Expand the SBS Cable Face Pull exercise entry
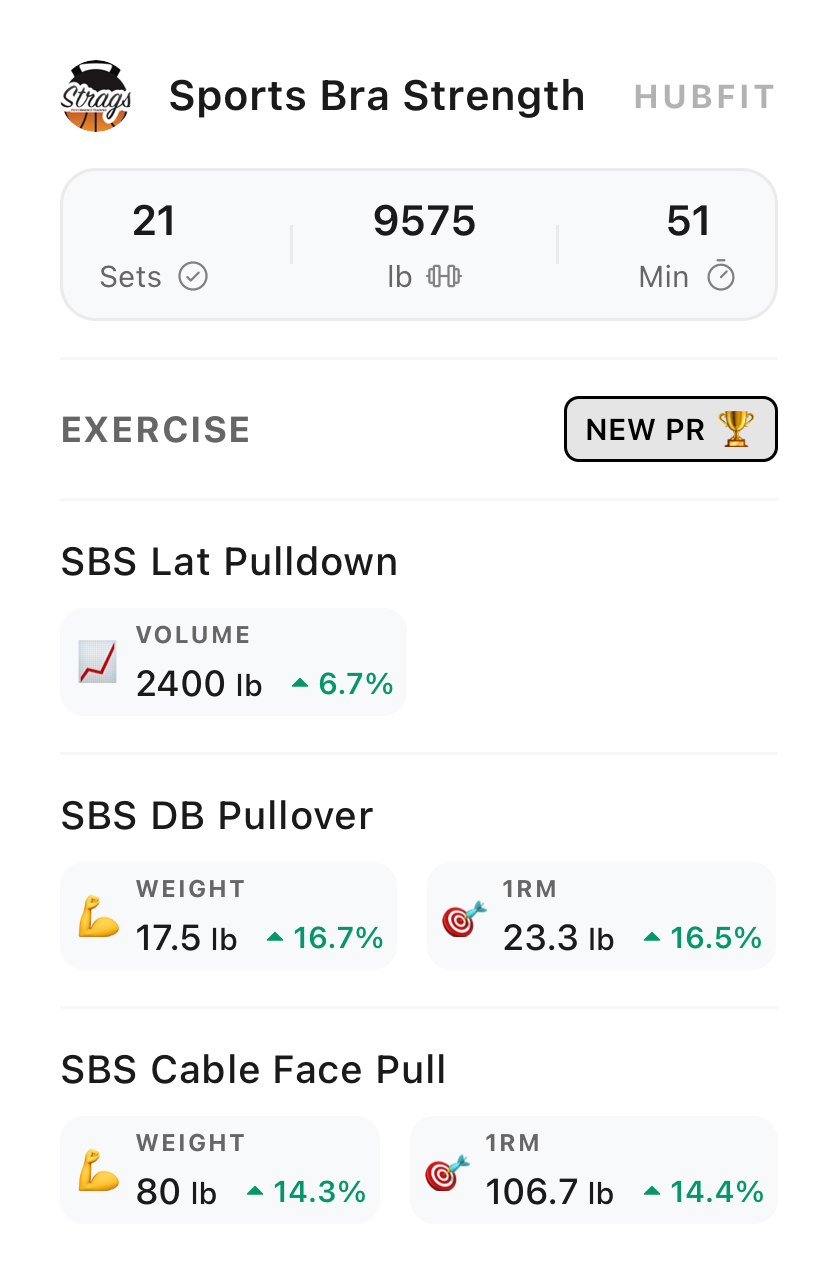Screen dimensions: 839x1284 pyautogui.click(x=252, y=1069)
